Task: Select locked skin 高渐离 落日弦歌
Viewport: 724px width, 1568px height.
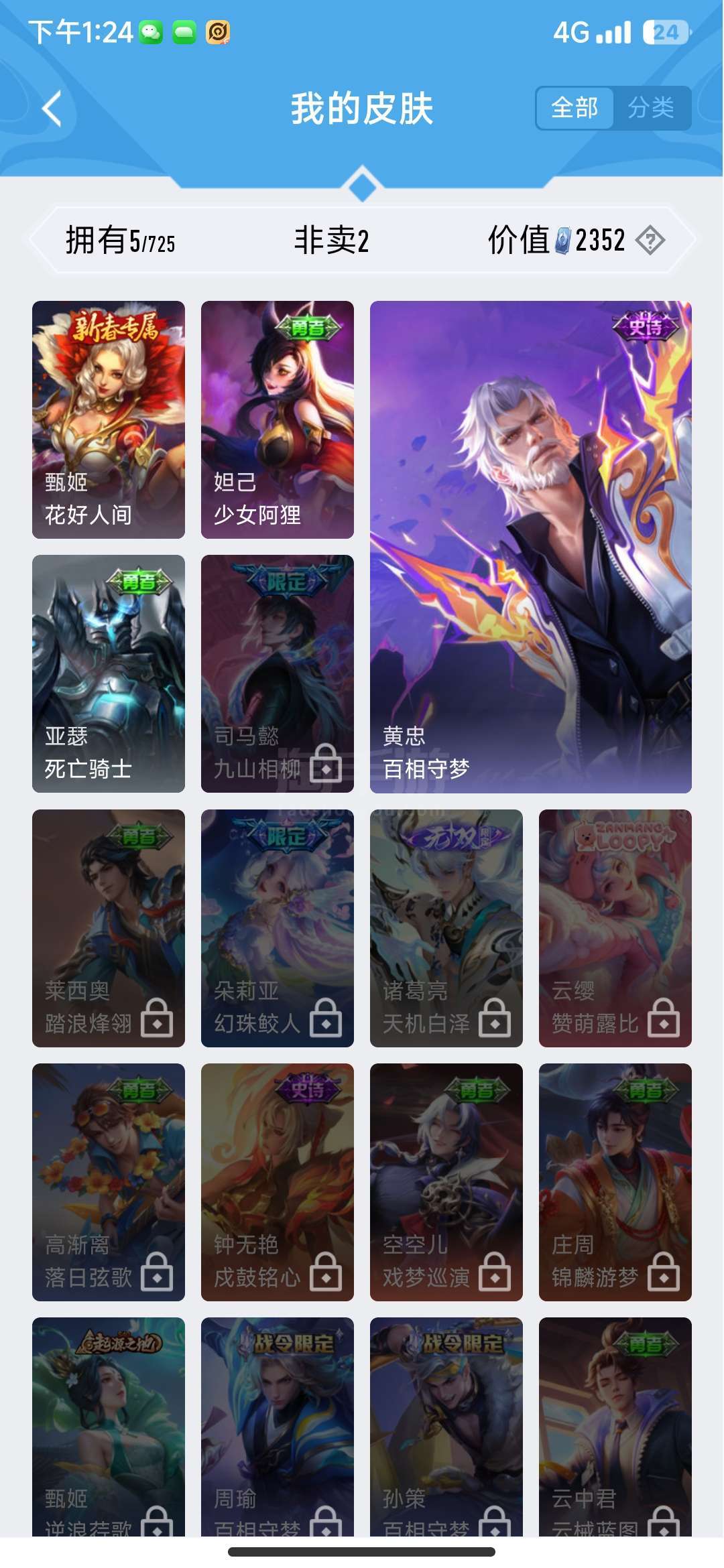Action: (x=109, y=1182)
